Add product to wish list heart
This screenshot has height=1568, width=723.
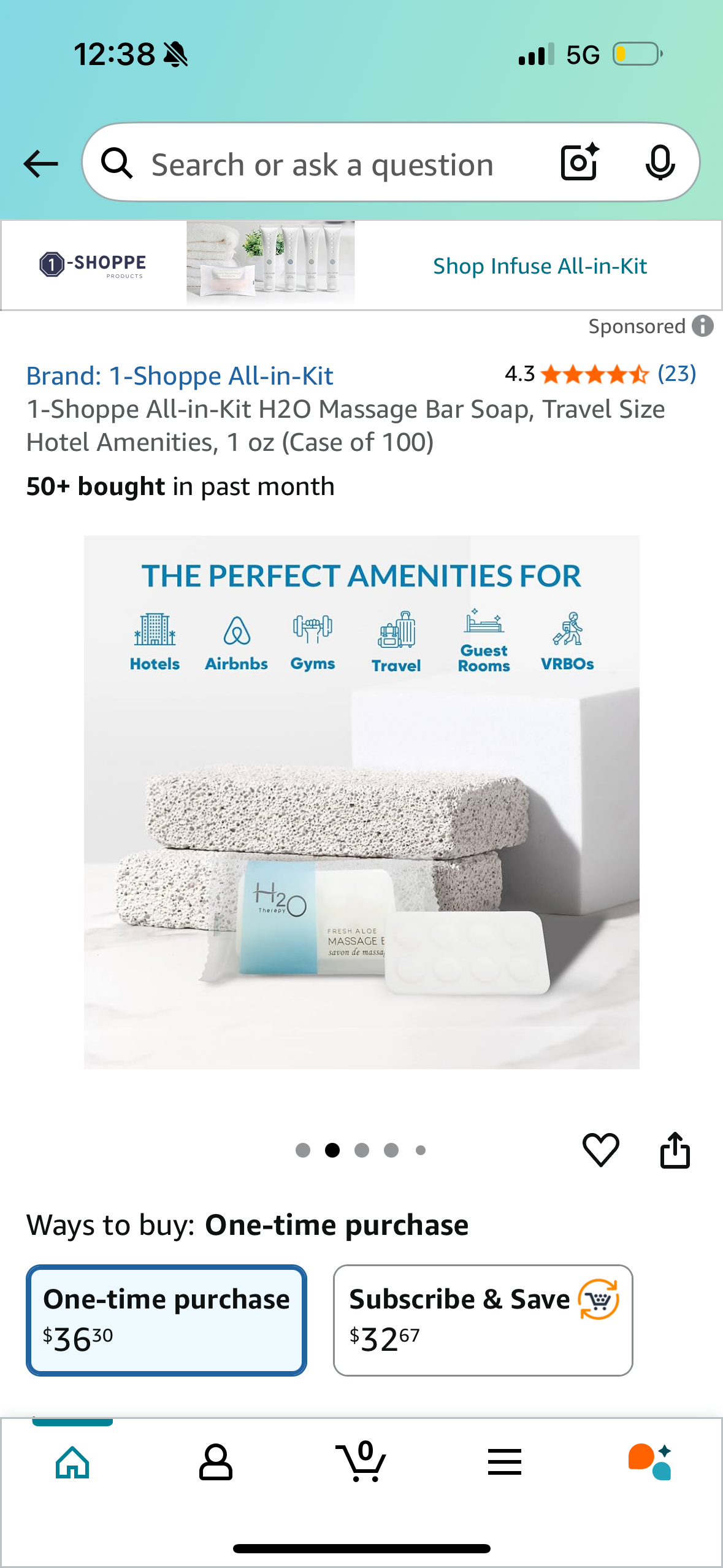point(600,1150)
